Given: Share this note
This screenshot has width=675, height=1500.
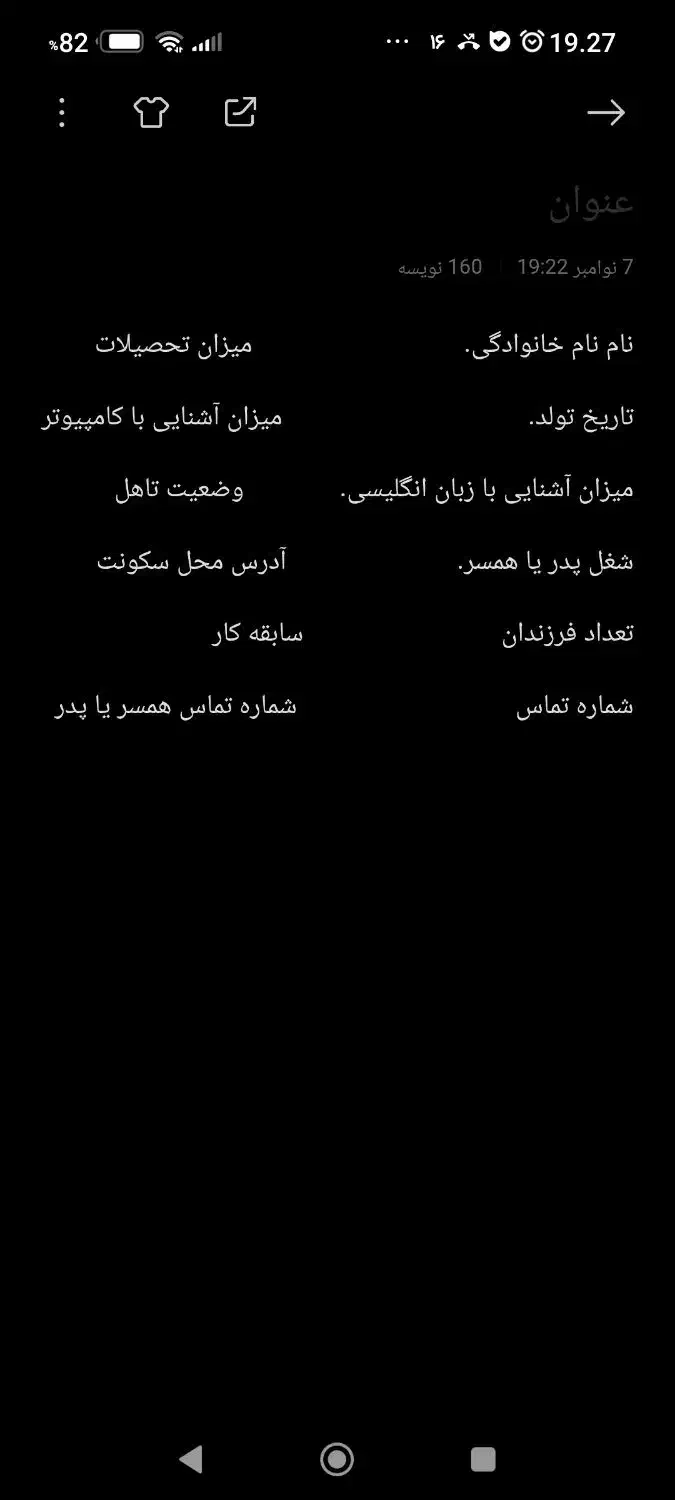Looking at the screenshot, I should click(240, 113).
